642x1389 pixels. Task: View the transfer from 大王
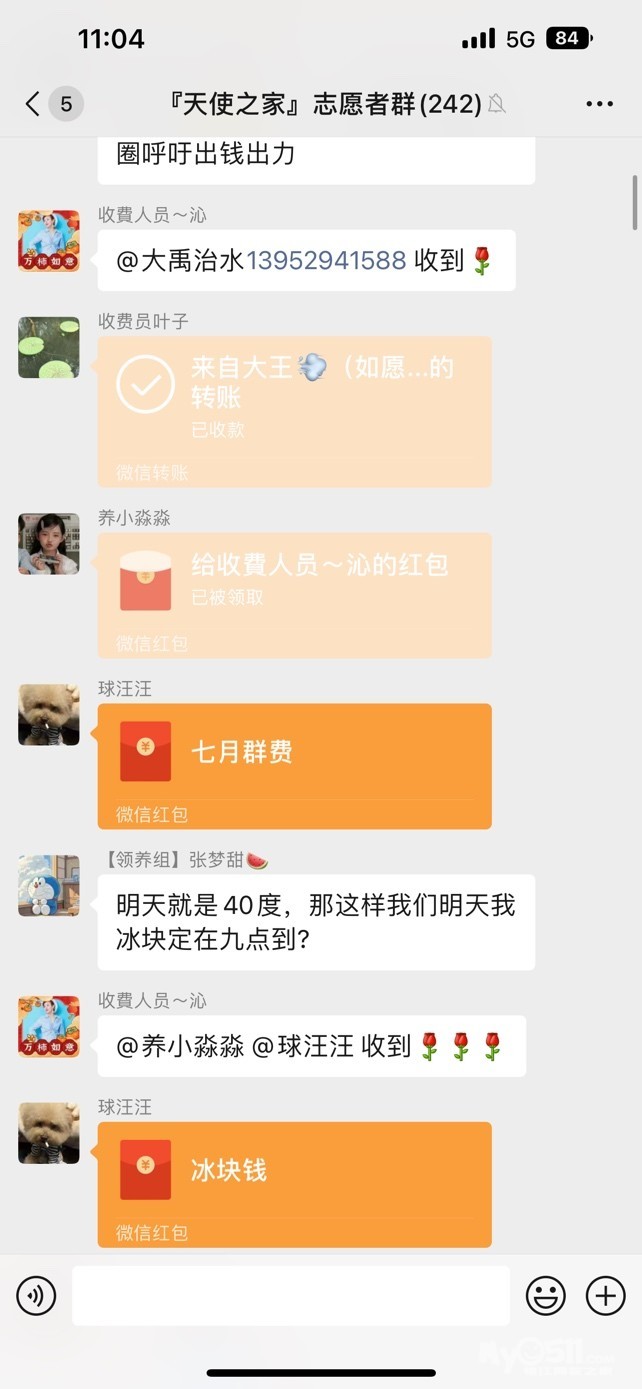(294, 412)
